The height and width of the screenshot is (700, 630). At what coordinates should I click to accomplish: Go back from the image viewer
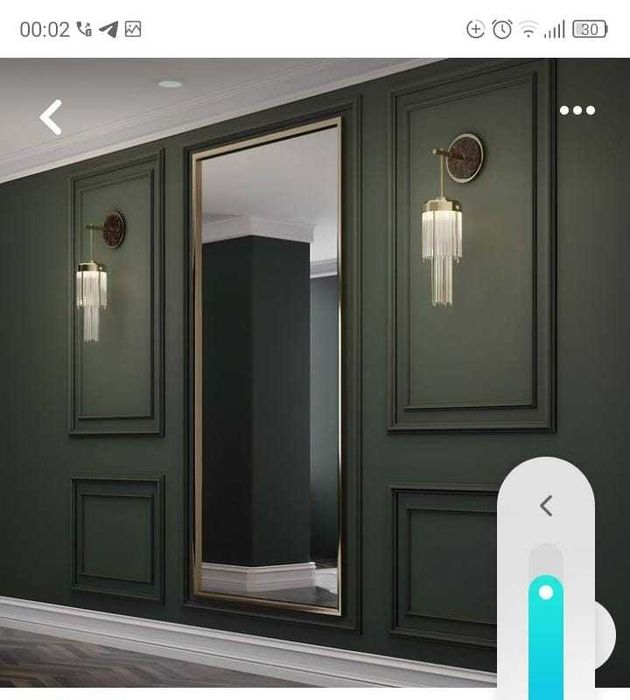pos(51,117)
